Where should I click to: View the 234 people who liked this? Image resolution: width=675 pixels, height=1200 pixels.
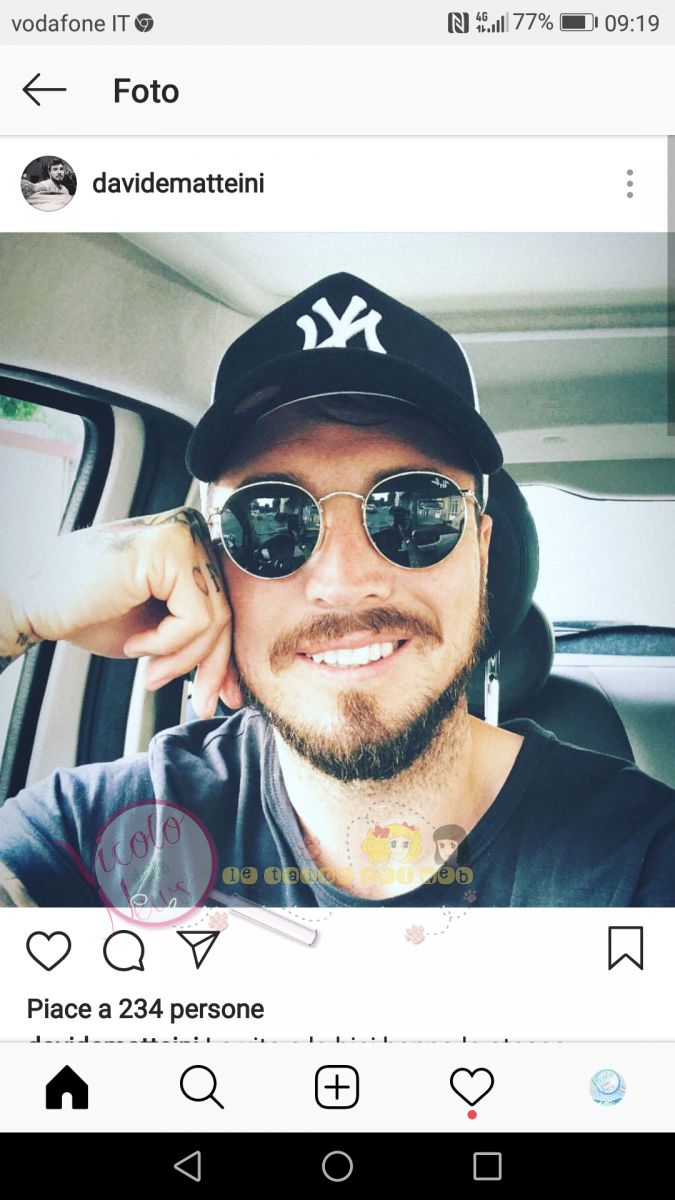(x=145, y=1009)
